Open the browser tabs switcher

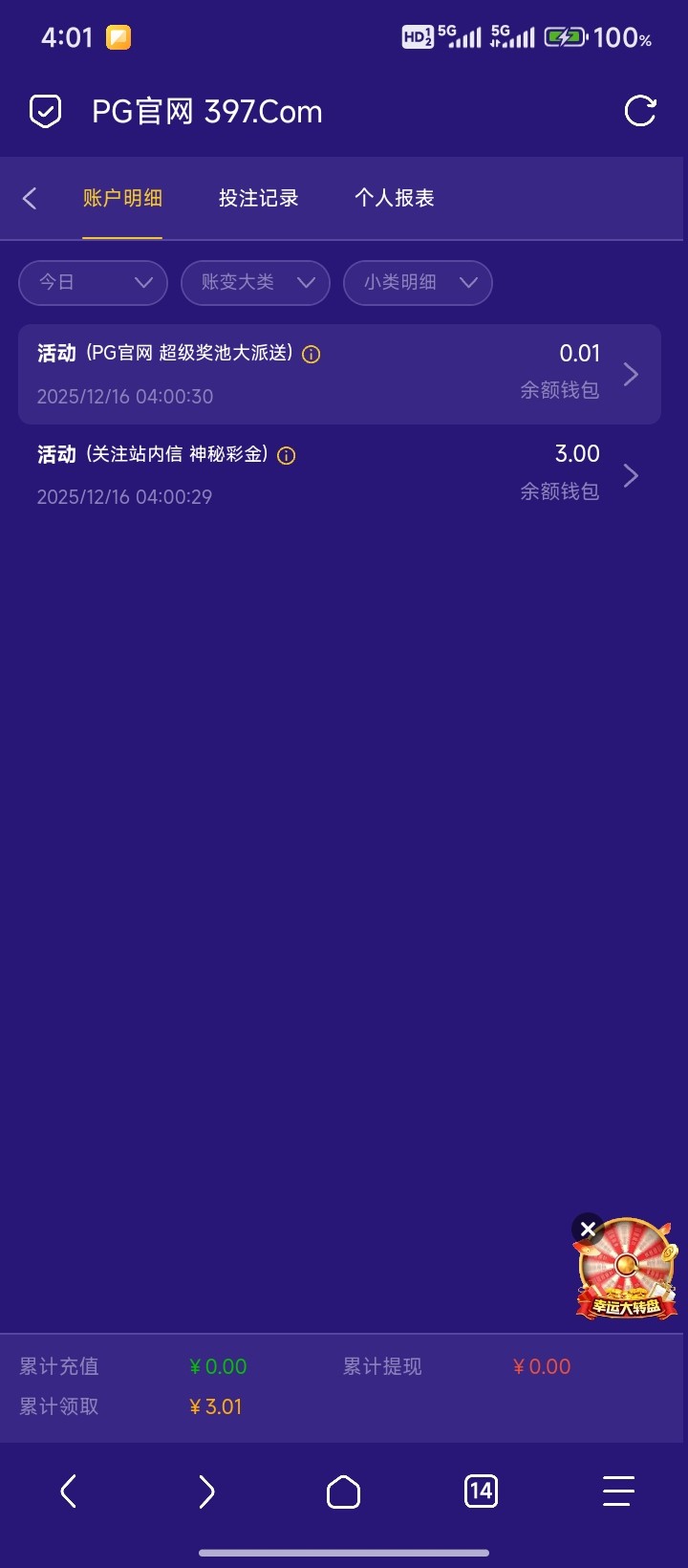pyautogui.click(x=481, y=1492)
